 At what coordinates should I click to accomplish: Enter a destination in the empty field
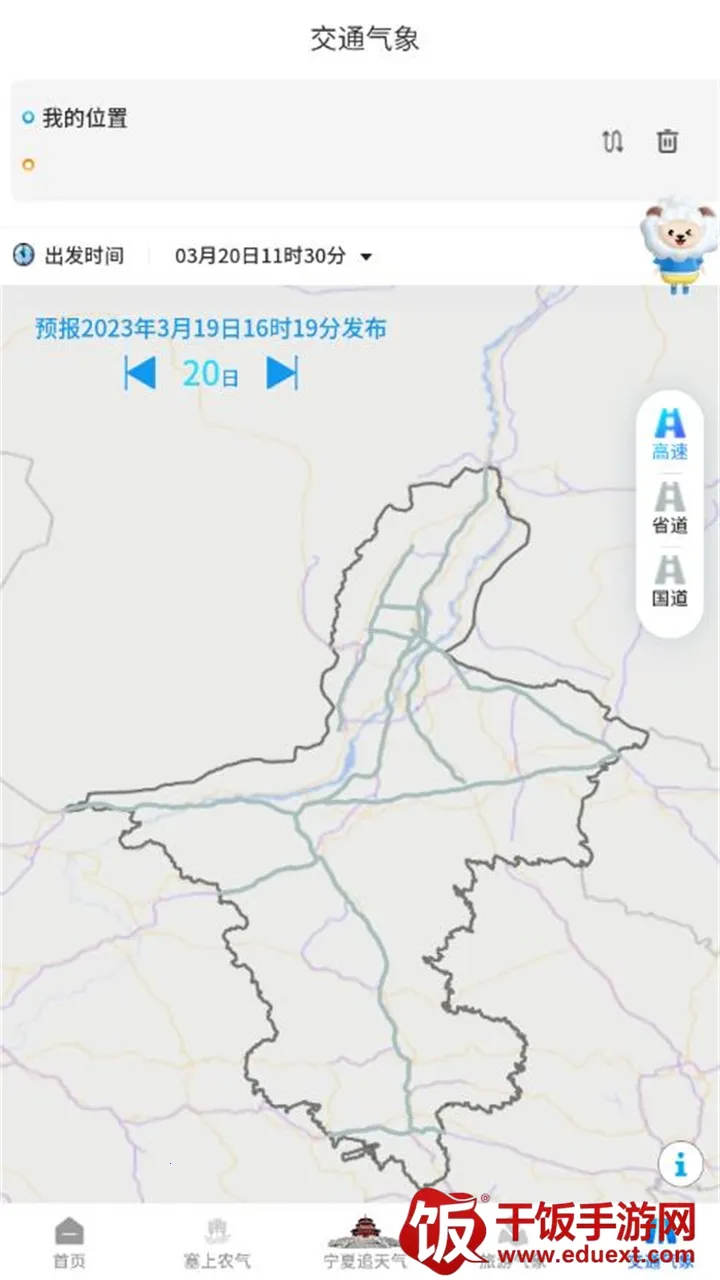pyautogui.click(x=300, y=165)
